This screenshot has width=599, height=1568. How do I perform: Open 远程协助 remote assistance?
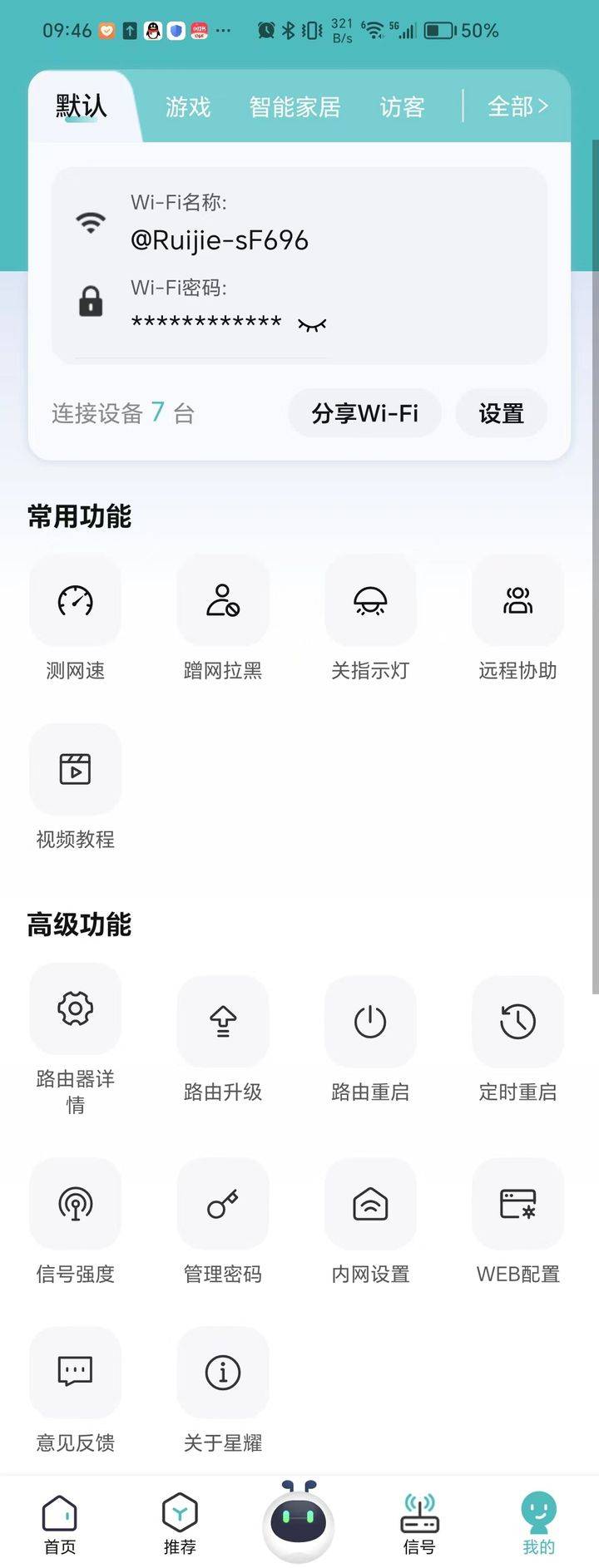click(x=517, y=601)
